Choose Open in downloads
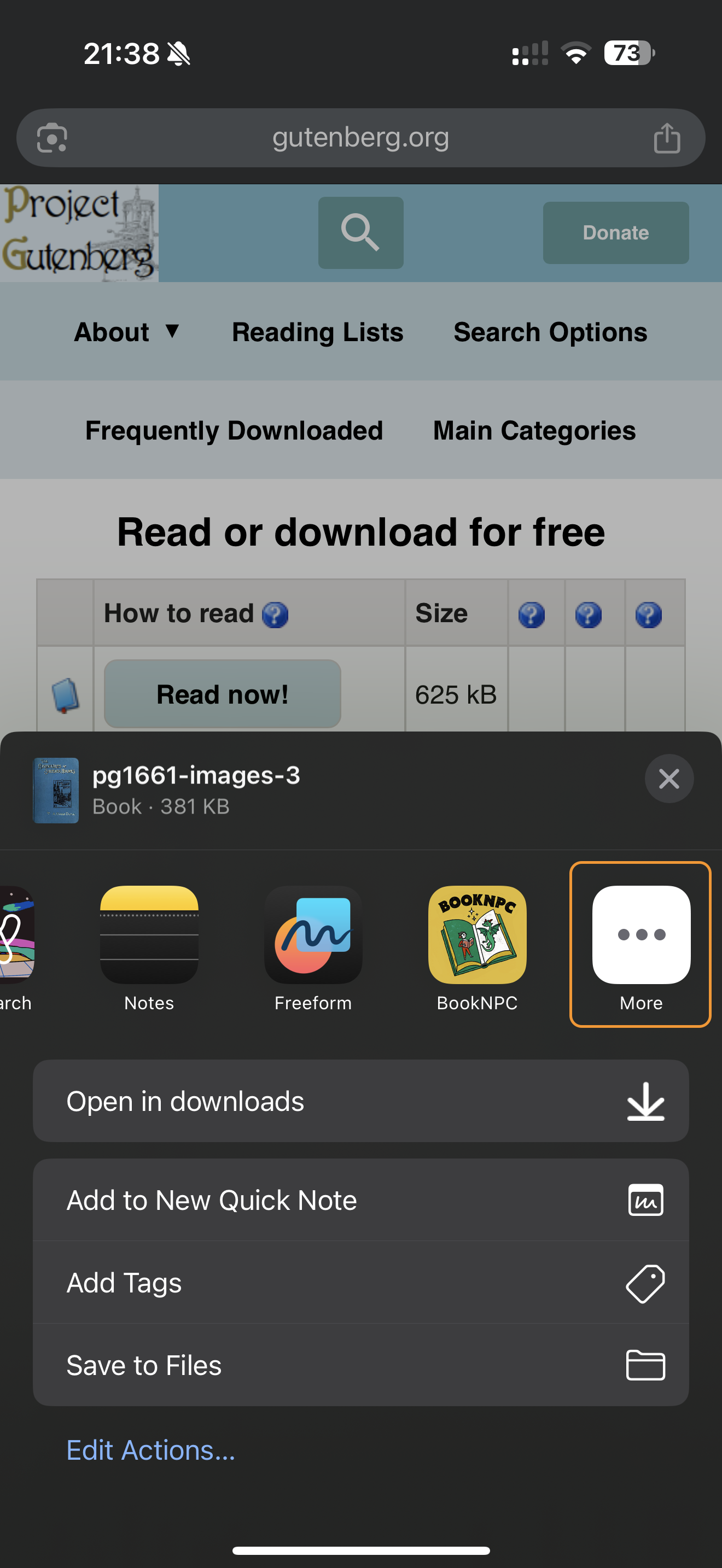Viewport: 722px width, 1568px height. tap(361, 1101)
